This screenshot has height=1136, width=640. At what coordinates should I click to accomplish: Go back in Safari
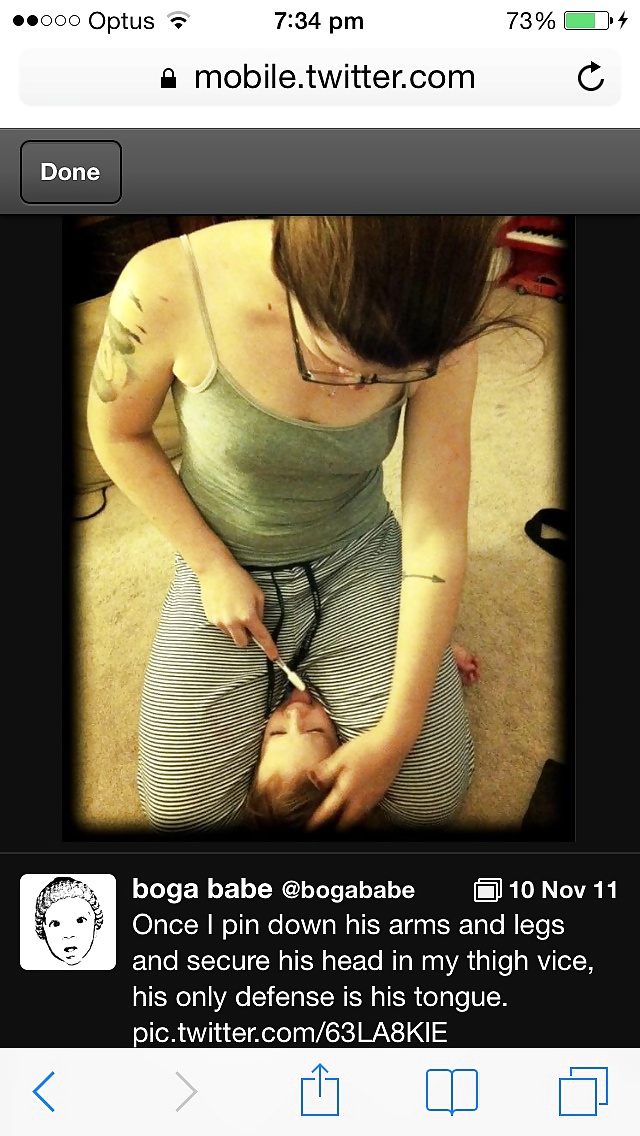44,1091
